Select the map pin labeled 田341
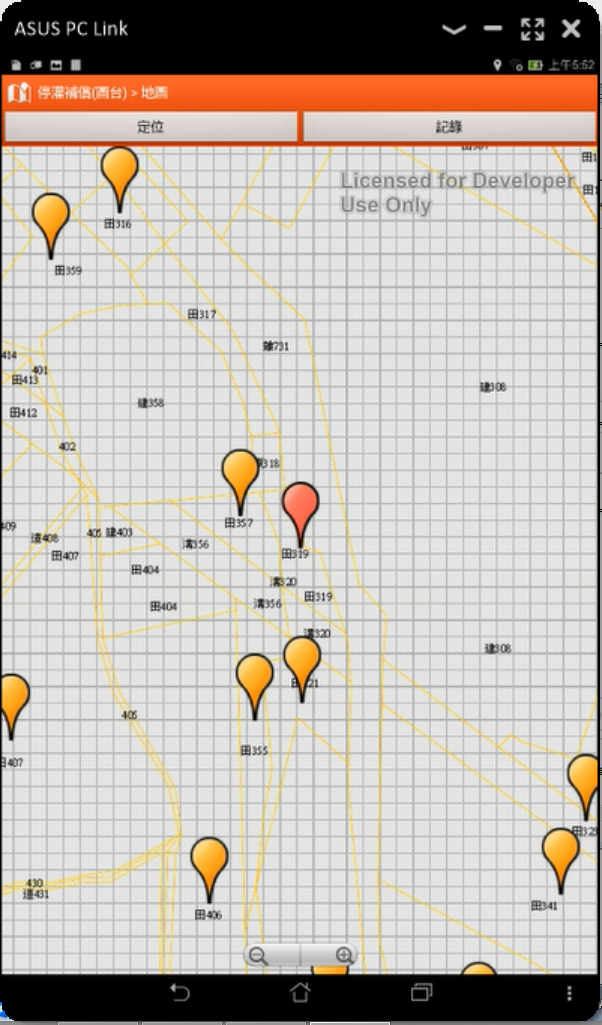602x1025 pixels. 560,853
